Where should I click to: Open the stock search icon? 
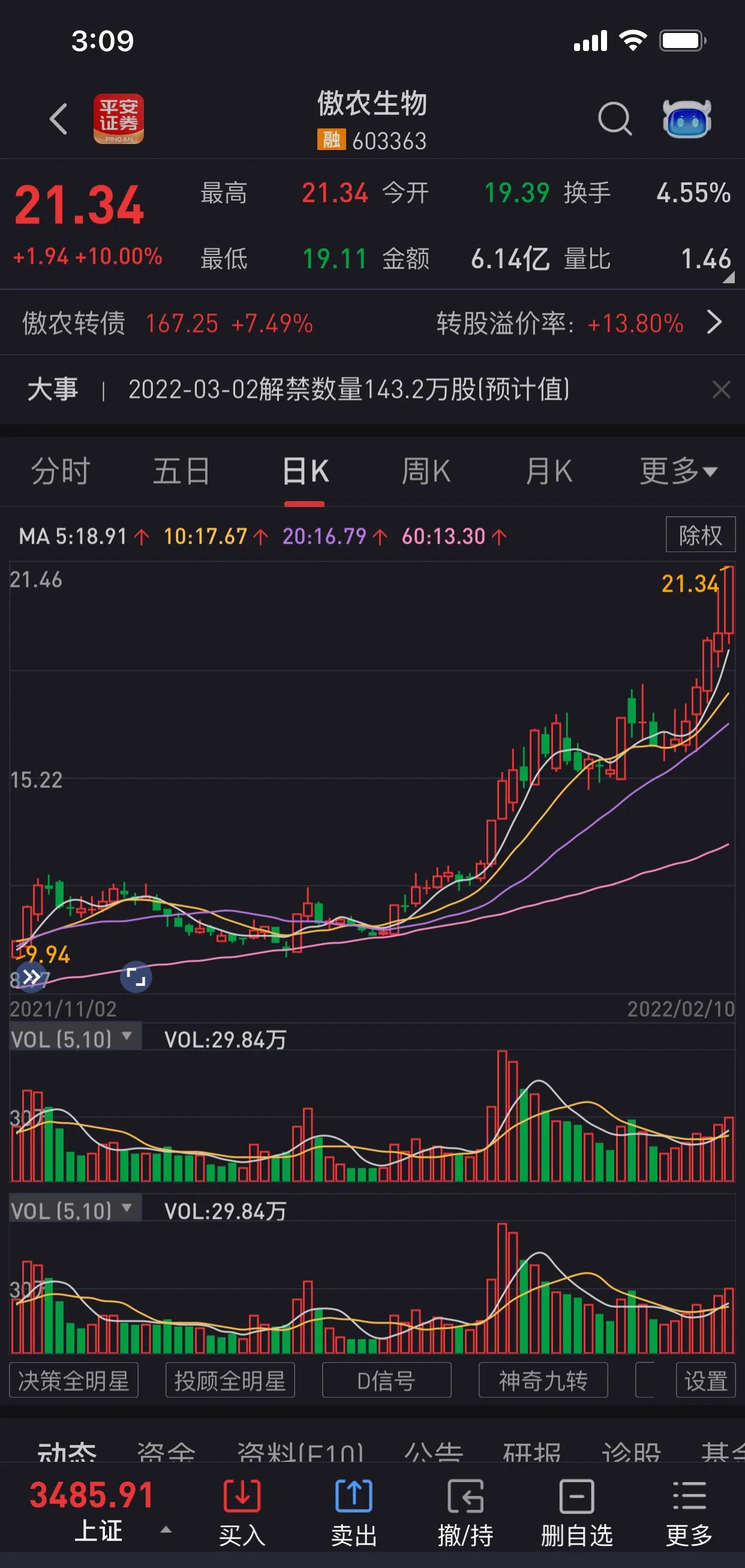614,118
